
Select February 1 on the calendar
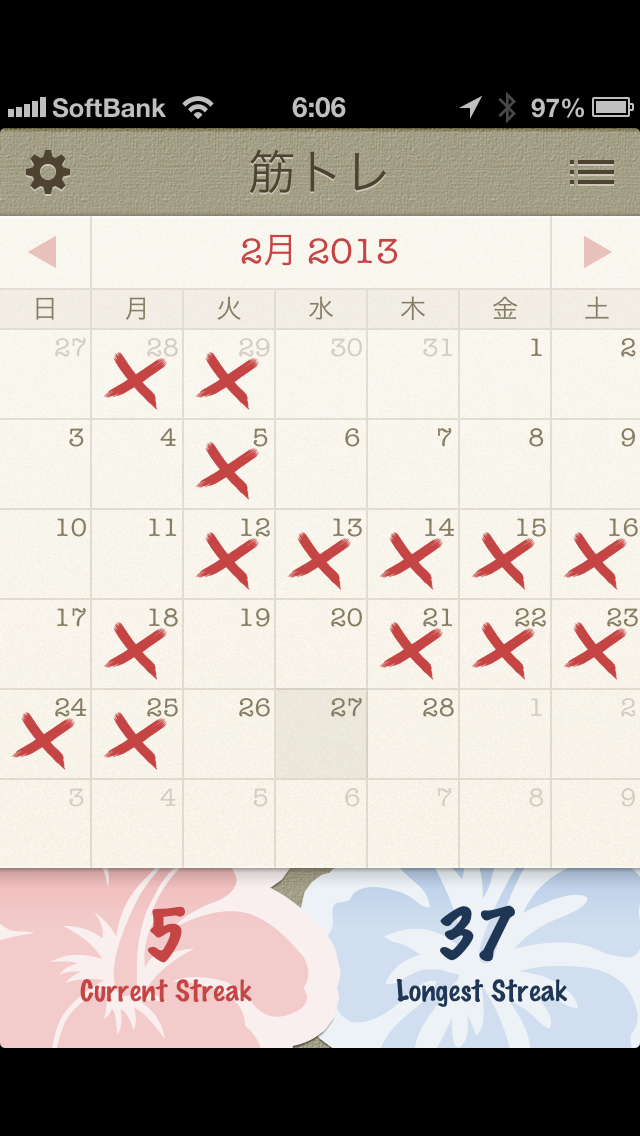tap(505, 375)
